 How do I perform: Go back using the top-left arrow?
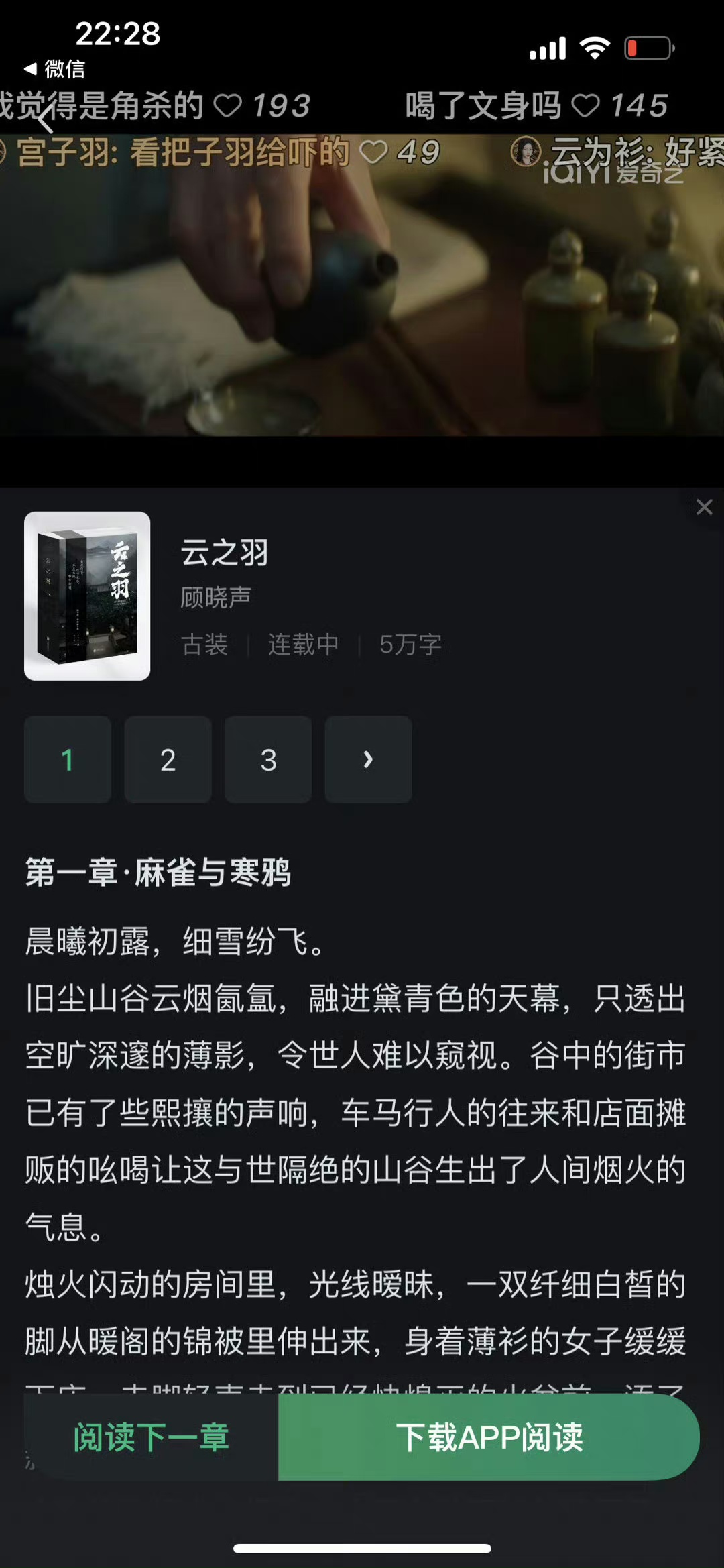[x=44, y=121]
